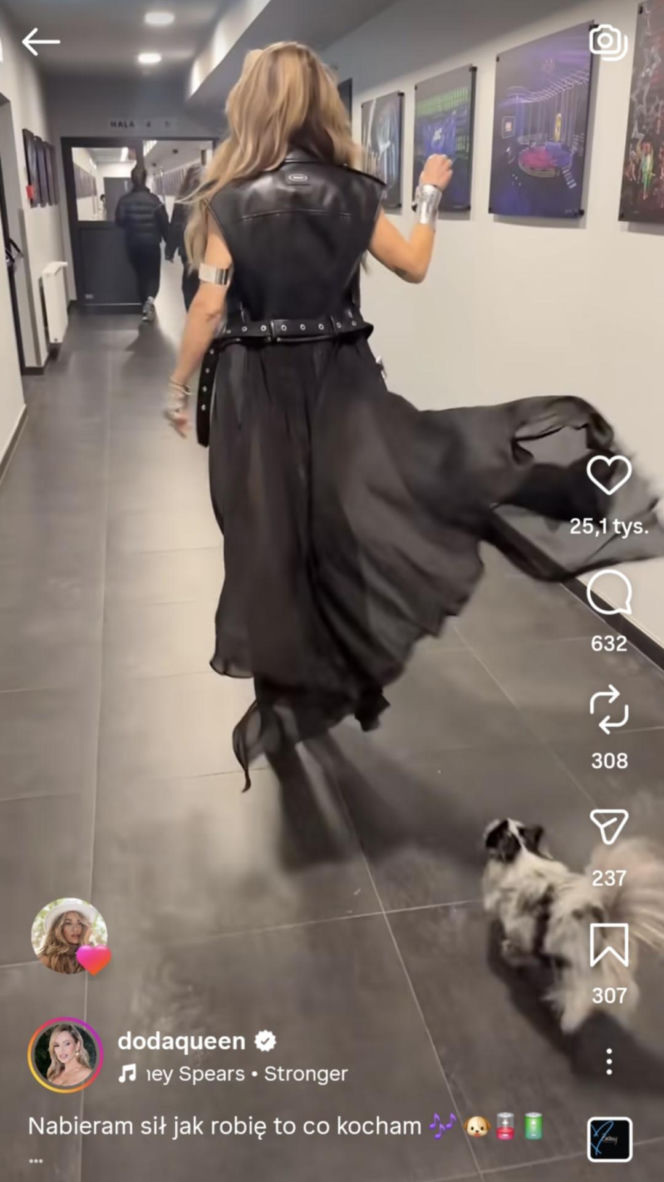Share the reel via the paper plane icon
Image resolution: width=664 pixels, height=1182 pixels.
pos(609,827)
